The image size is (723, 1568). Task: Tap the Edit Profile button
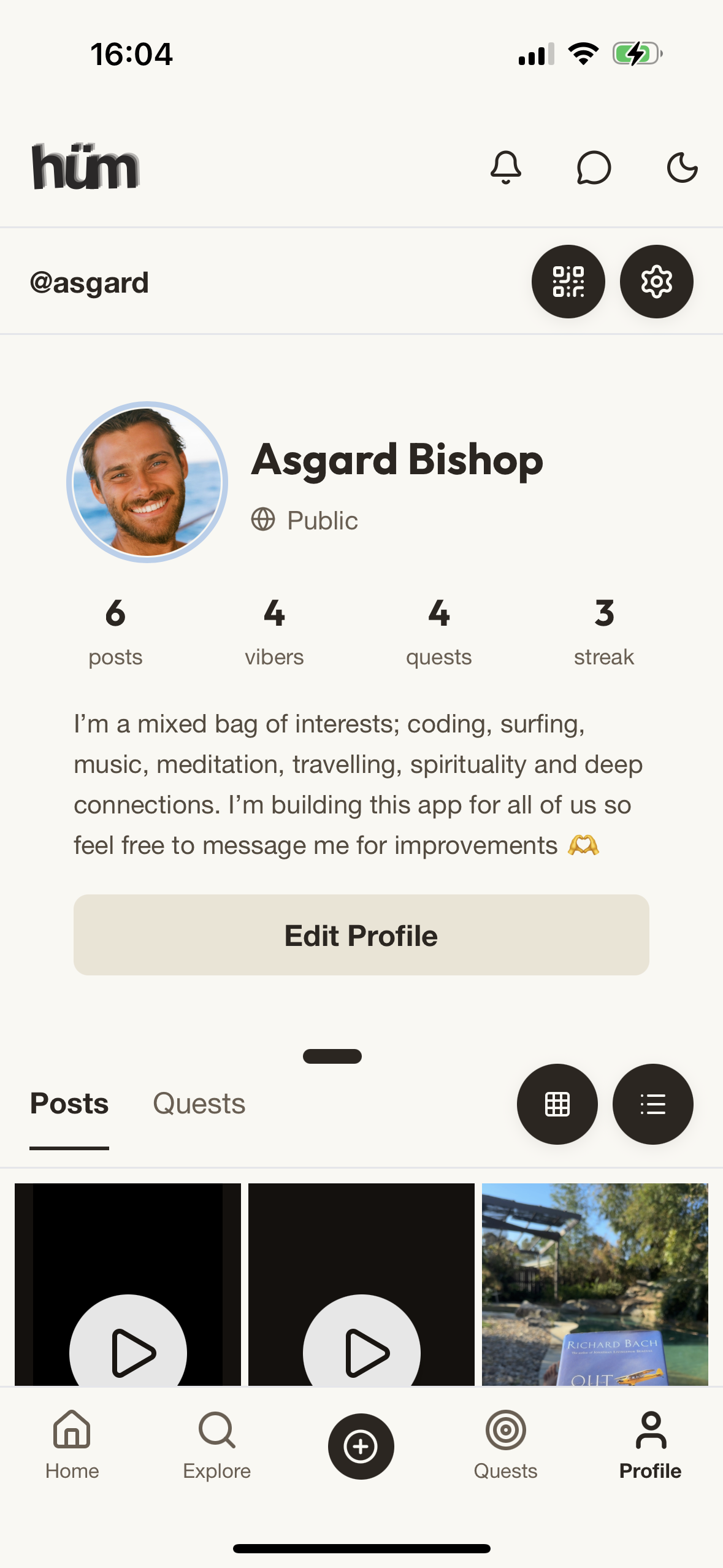(361, 935)
